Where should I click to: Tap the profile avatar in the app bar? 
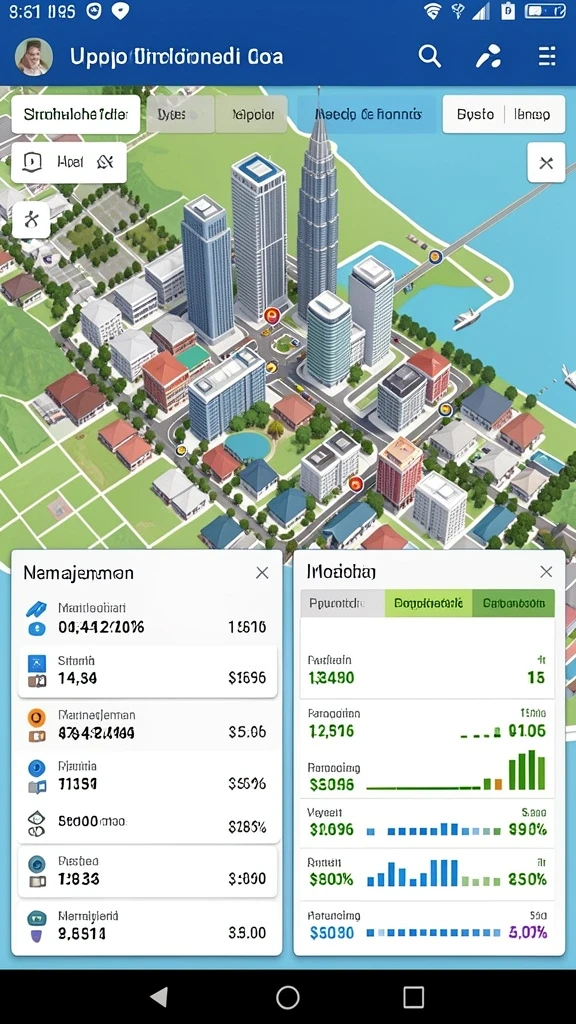(x=33, y=57)
